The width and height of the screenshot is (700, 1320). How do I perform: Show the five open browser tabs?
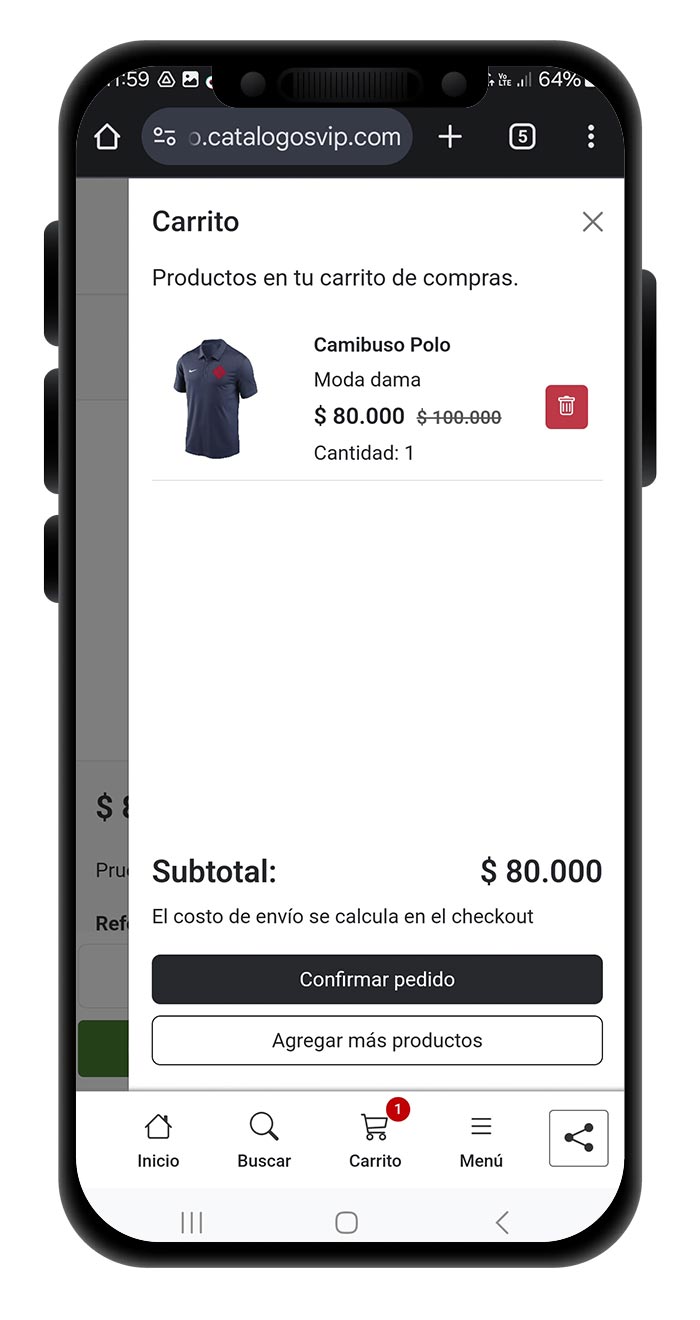pos(522,137)
